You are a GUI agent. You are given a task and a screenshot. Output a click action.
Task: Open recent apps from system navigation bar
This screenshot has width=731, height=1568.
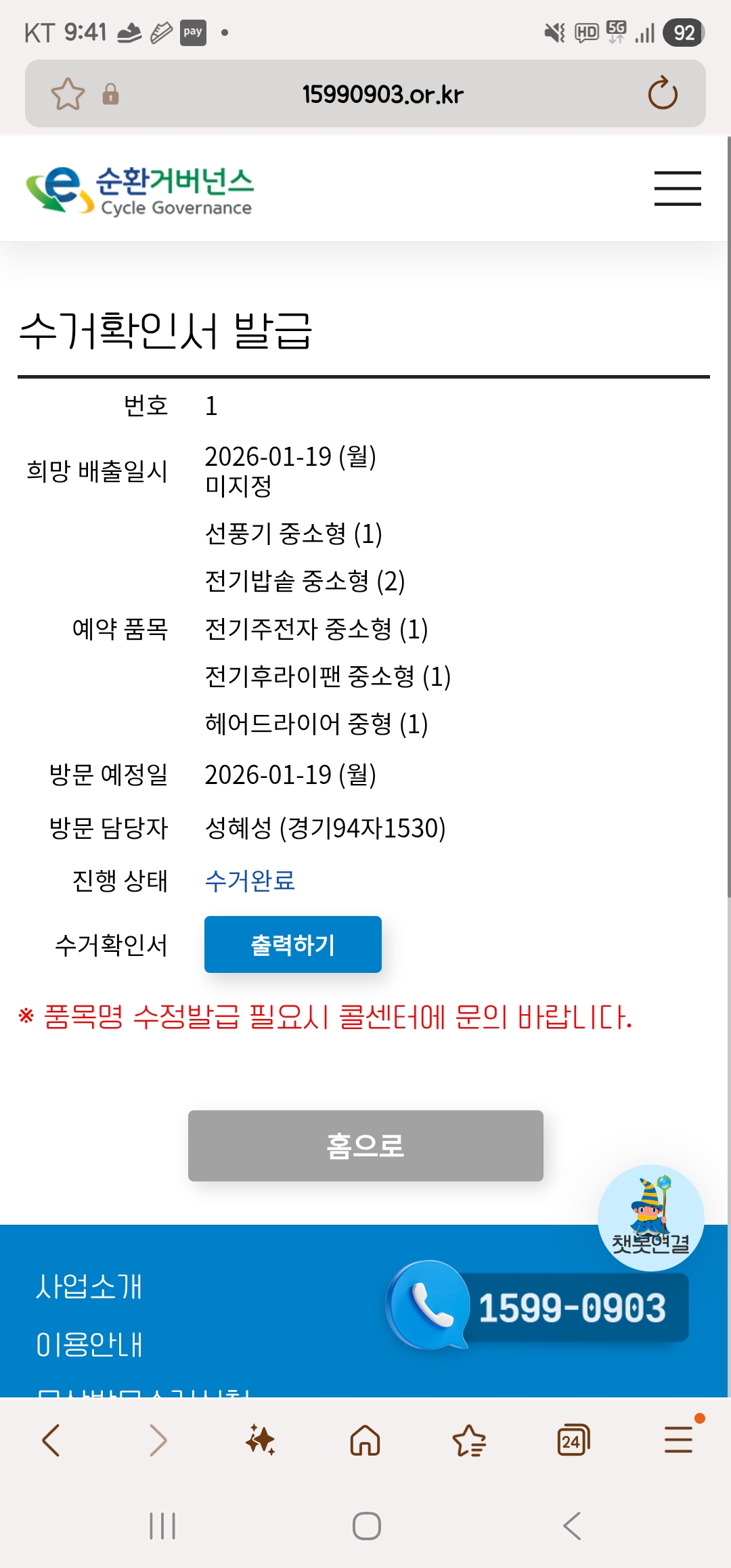[x=162, y=1526]
